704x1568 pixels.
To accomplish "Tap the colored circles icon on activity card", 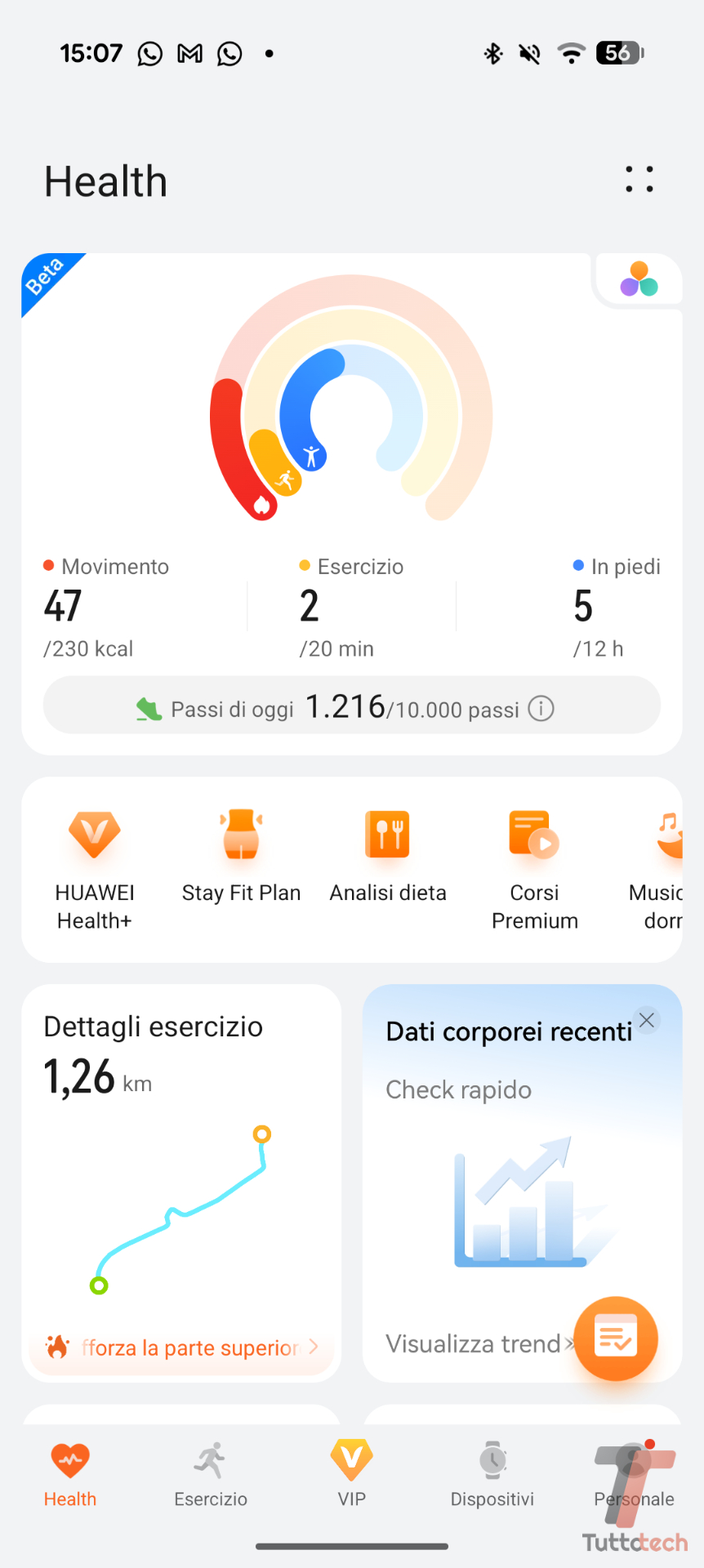I will click(x=639, y=279).
